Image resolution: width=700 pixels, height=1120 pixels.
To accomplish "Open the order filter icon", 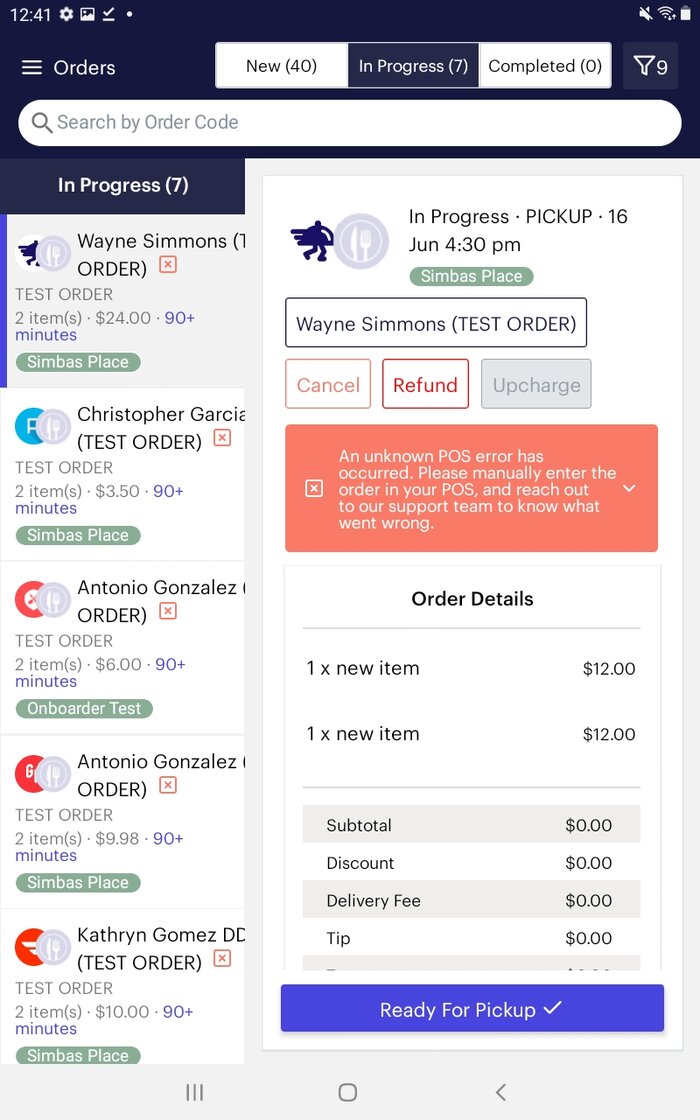I will (650, 67).
